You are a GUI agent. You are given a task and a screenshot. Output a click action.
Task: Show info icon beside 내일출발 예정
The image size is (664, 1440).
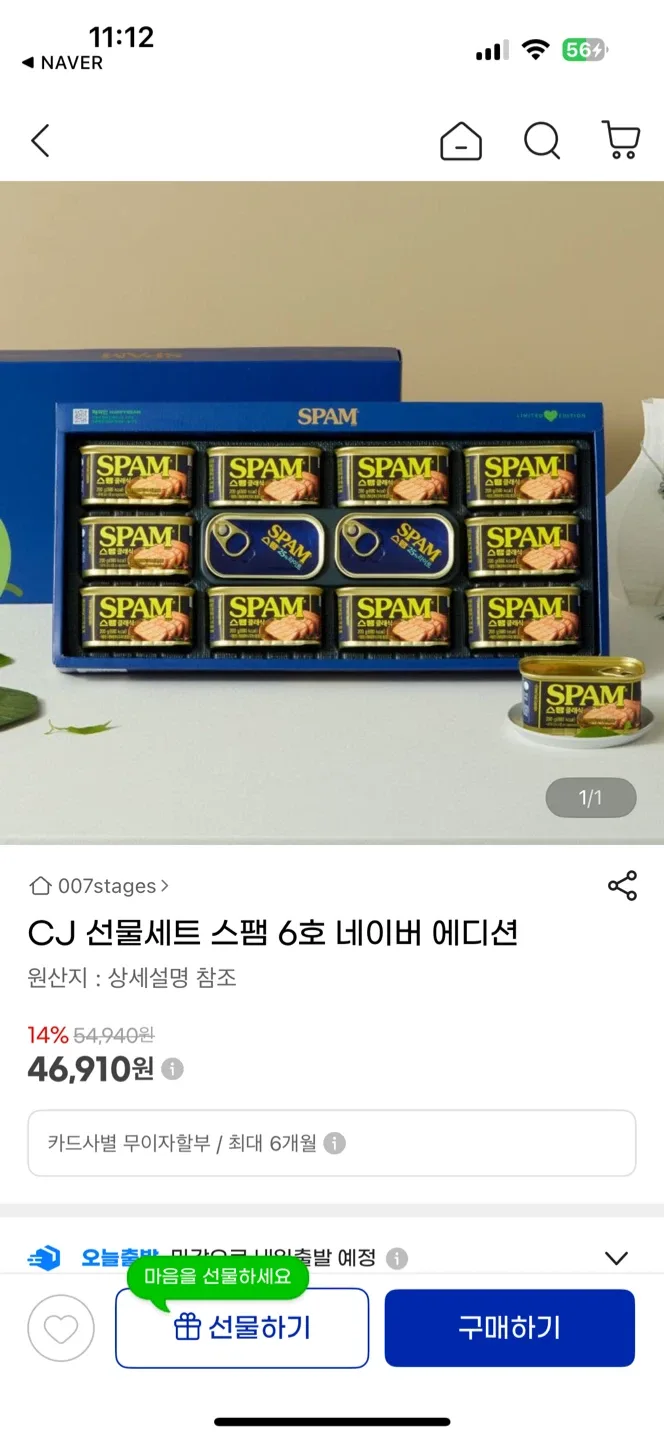tap(397, 1258)
